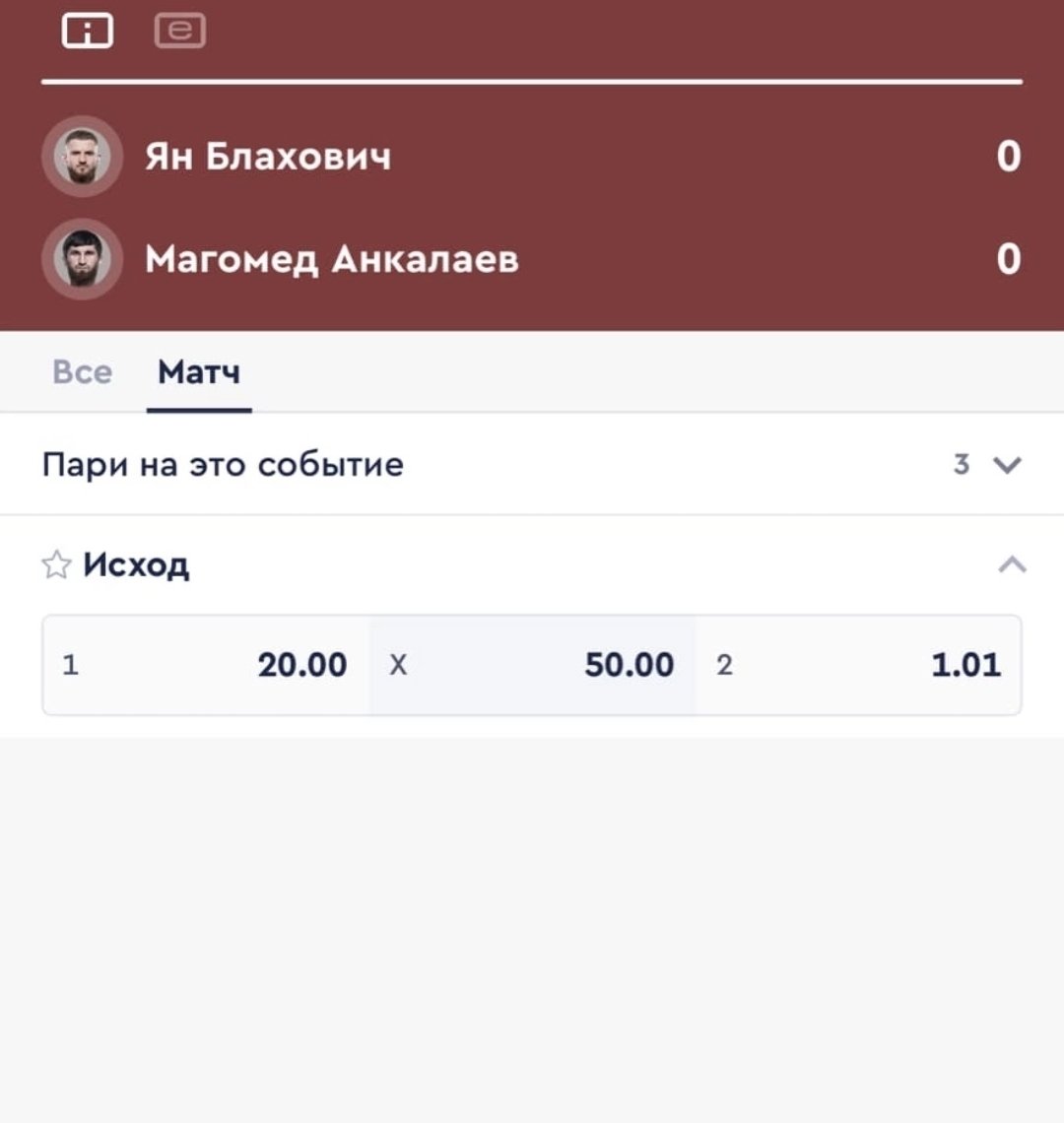Viewport: 1064px width, 1123px height.
Task: Switch to the second header view icon
Action: coord(180,32)
